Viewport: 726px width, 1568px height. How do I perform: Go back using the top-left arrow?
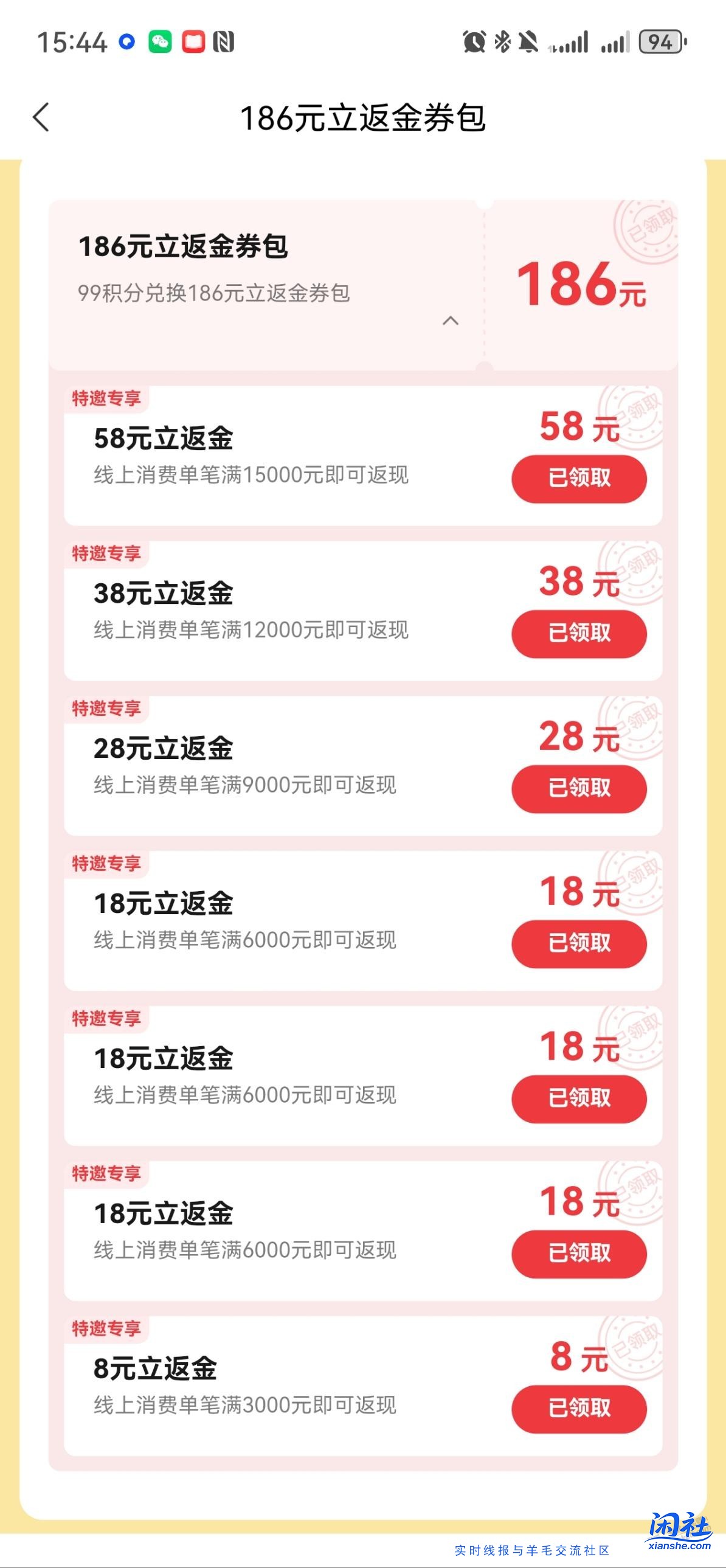[41, 117]
